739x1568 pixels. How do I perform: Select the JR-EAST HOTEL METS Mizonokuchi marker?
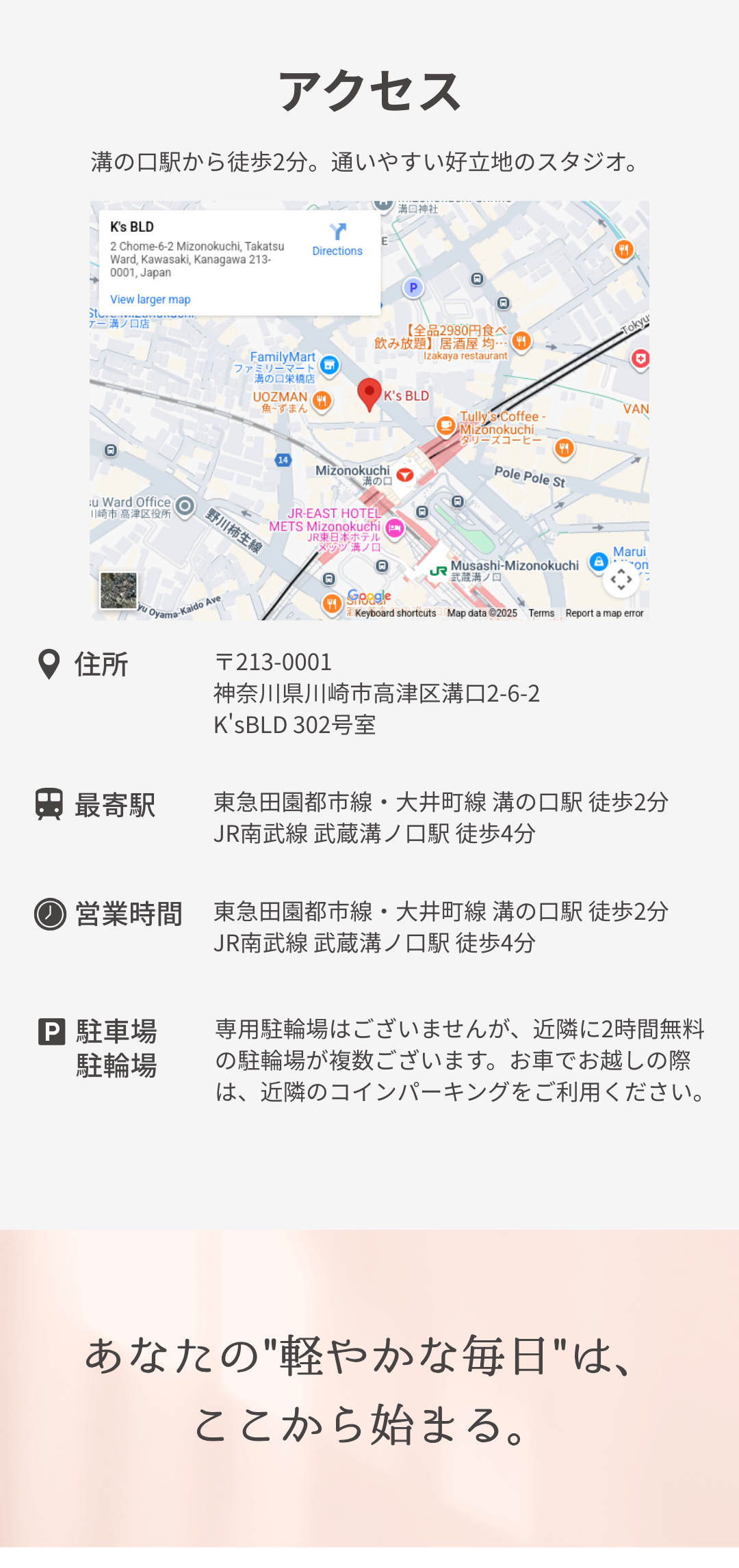point(394,527)
